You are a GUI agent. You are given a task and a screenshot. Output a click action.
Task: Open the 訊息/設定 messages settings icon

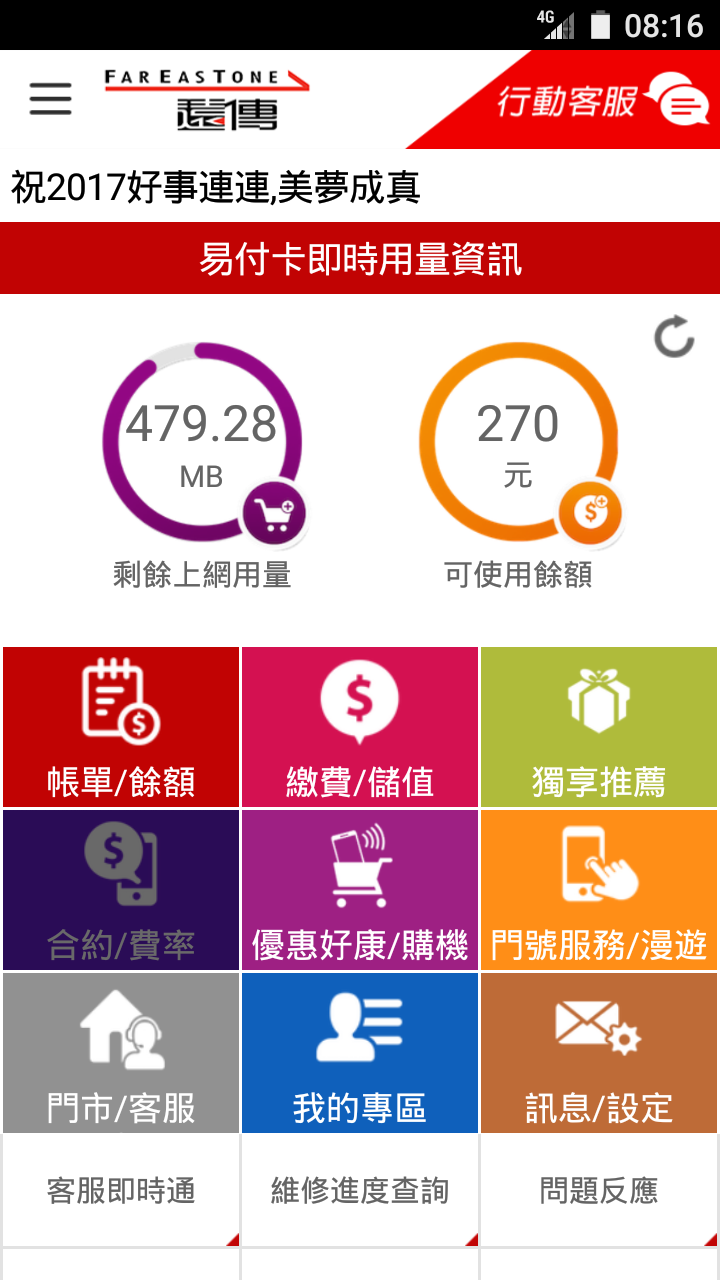pyautogui.click(x=598, y=1051)
